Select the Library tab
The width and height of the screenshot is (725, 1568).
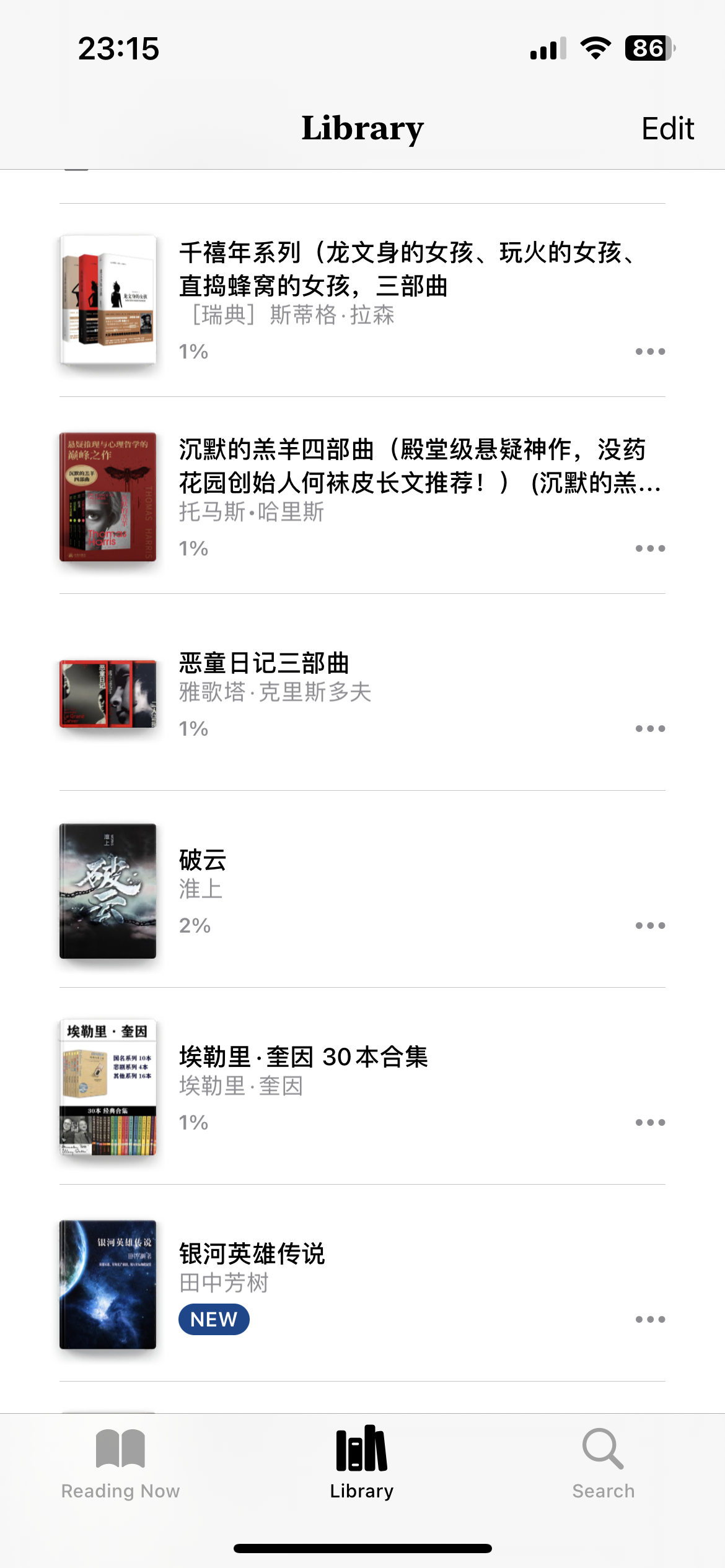(362, 1464)
